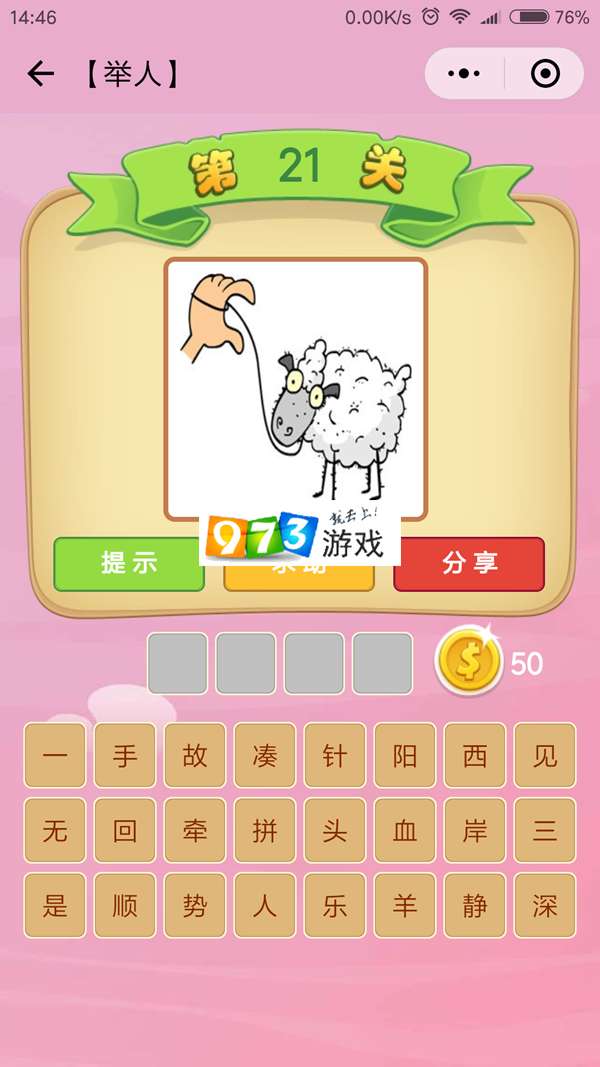
Task: Tap the green 提示 hint button
Action: (129, 564)
